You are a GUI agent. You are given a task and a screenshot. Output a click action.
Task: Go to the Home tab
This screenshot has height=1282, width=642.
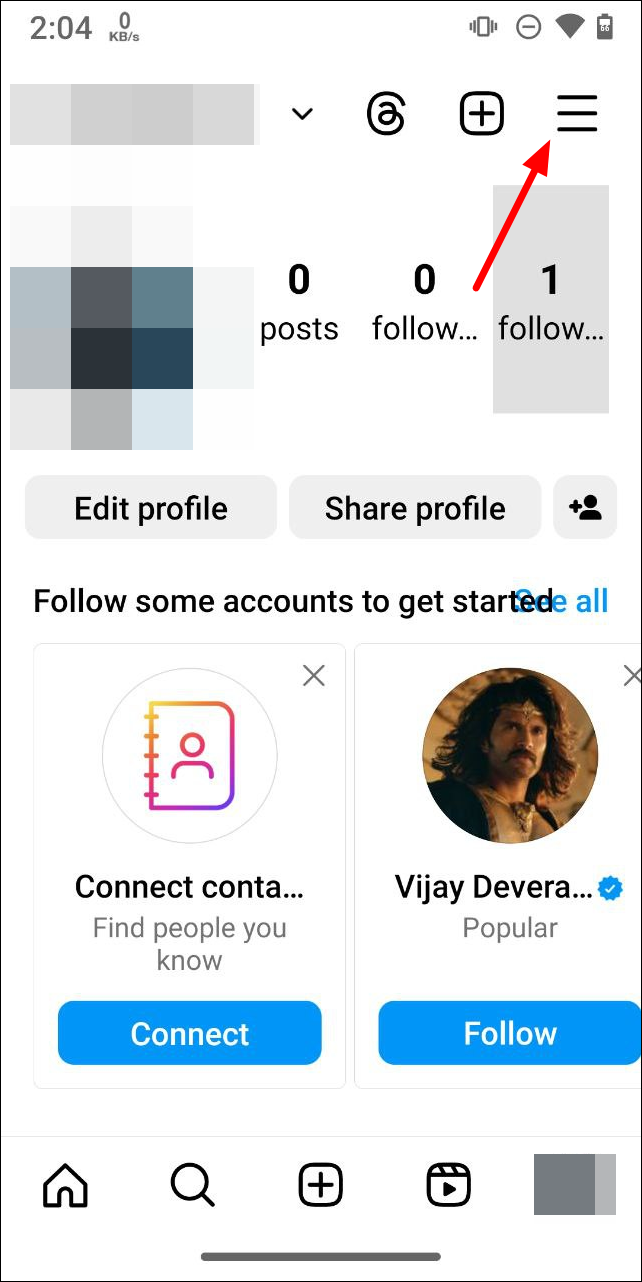[x=66, y=1186]
